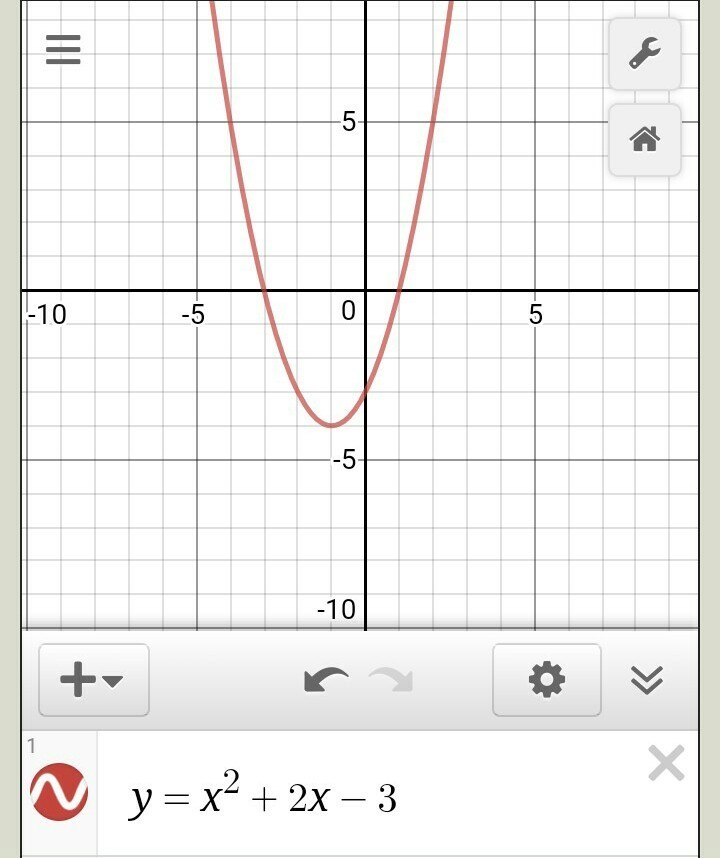The width and height of the screenshot is (720, 858).
Task: Undo the last action
Action: pyautogui.click(x=326, y=681)
